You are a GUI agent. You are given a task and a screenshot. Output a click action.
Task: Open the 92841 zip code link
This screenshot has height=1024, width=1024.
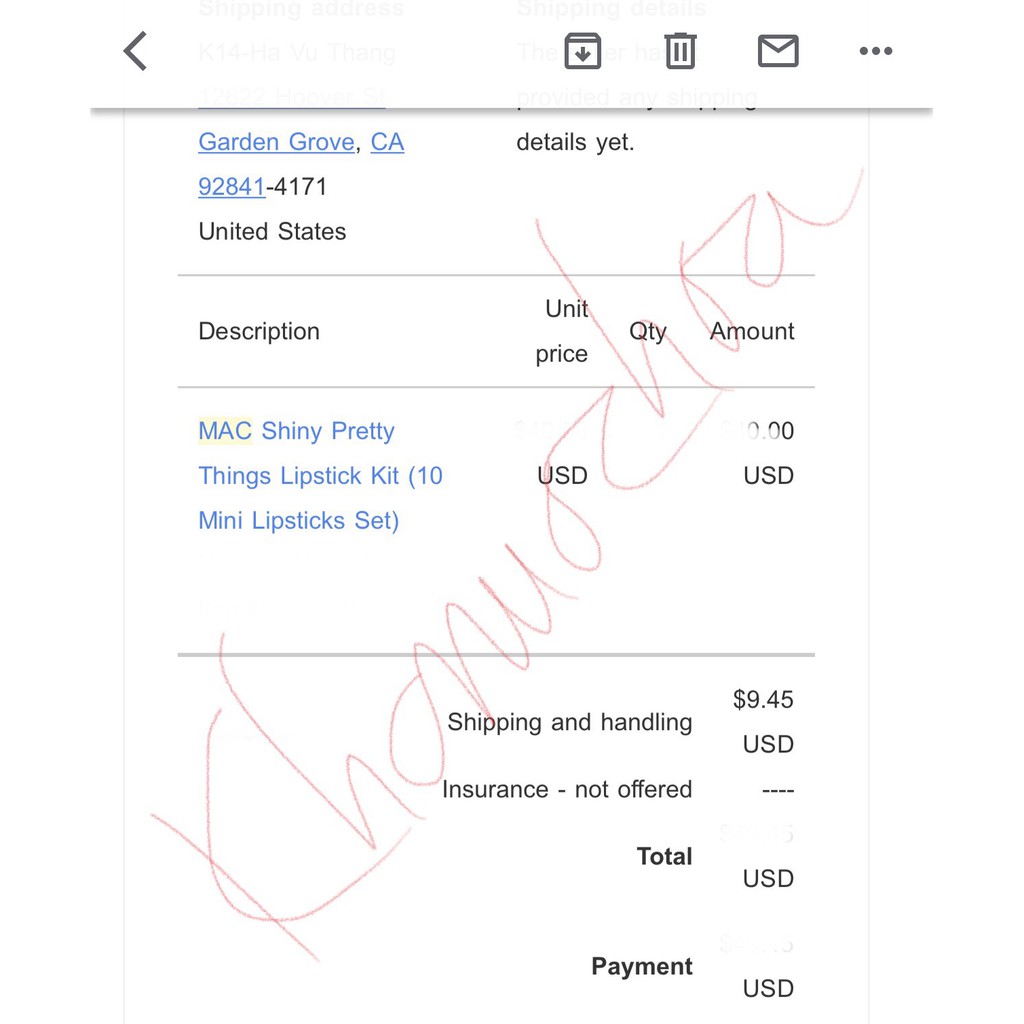[232, 187]
